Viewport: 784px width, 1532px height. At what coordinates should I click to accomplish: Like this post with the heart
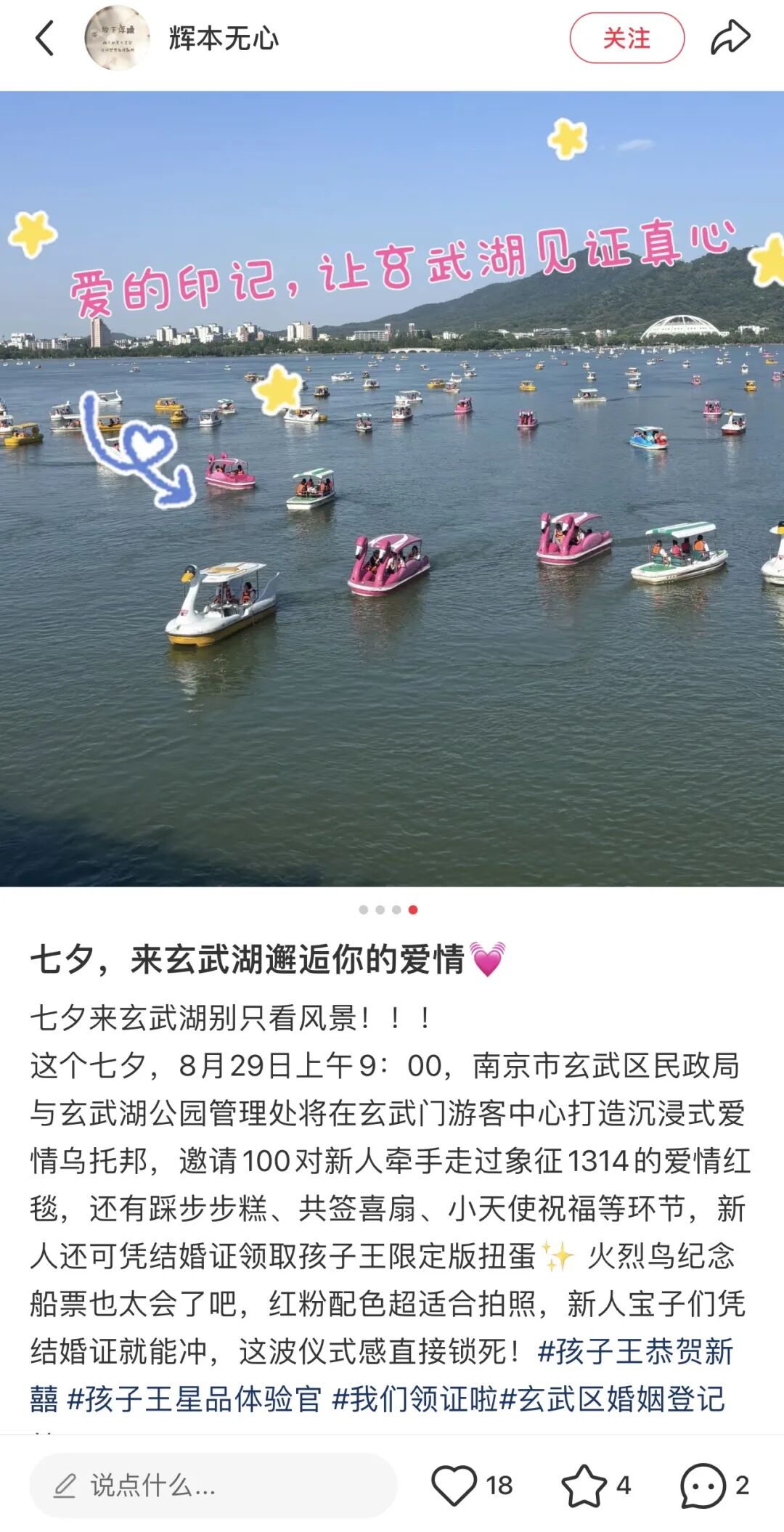454,1486
